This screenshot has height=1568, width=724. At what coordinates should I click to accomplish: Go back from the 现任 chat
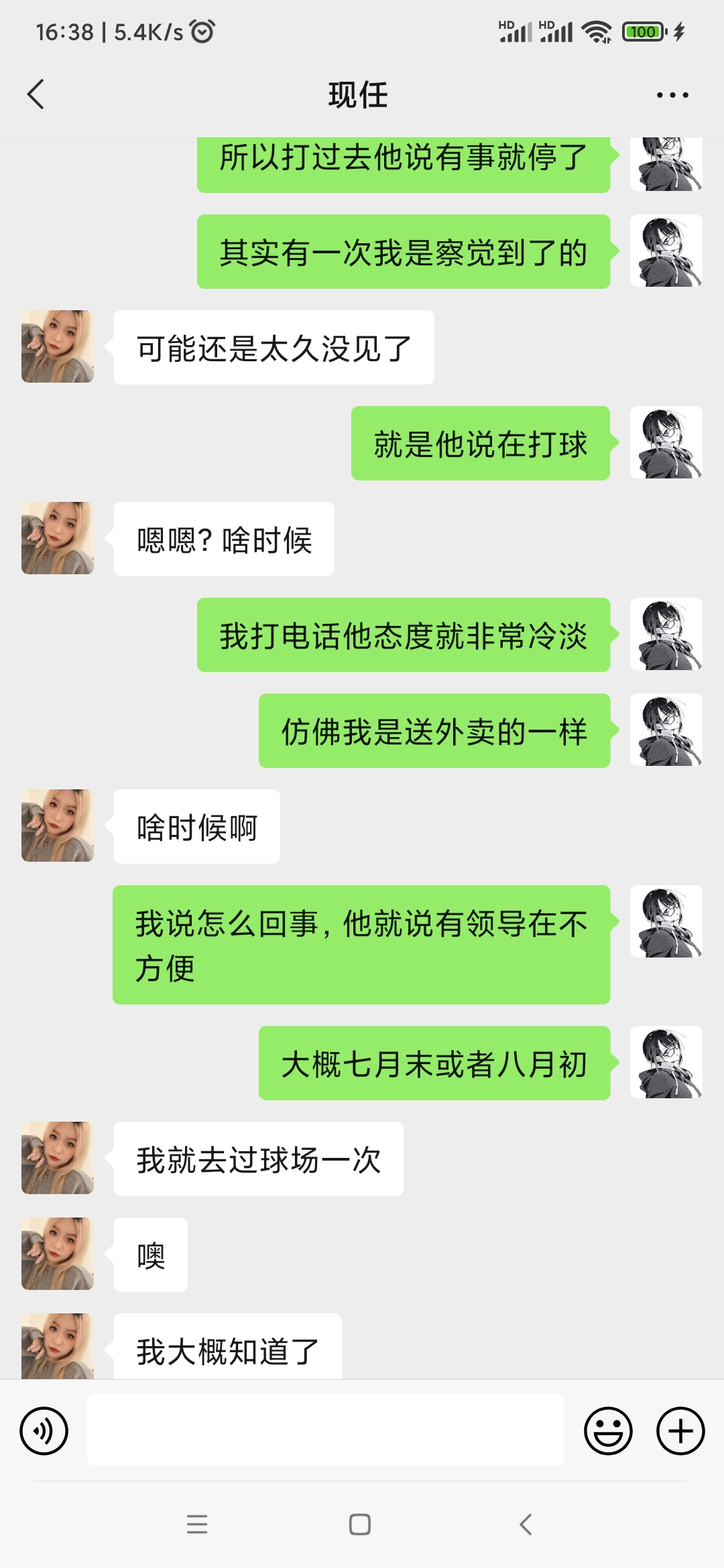click(x=36, y=94)
